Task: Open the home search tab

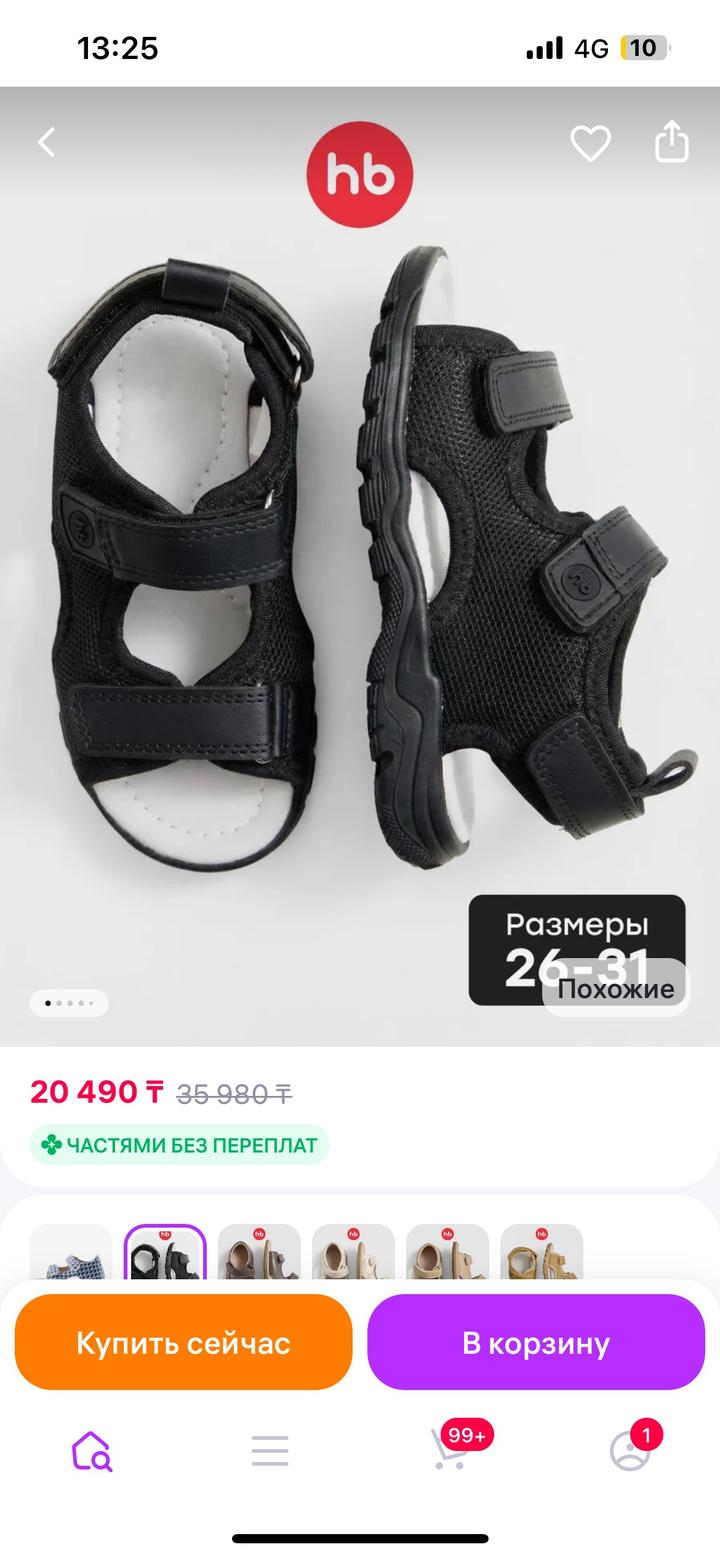Action: pos(91,1450)
